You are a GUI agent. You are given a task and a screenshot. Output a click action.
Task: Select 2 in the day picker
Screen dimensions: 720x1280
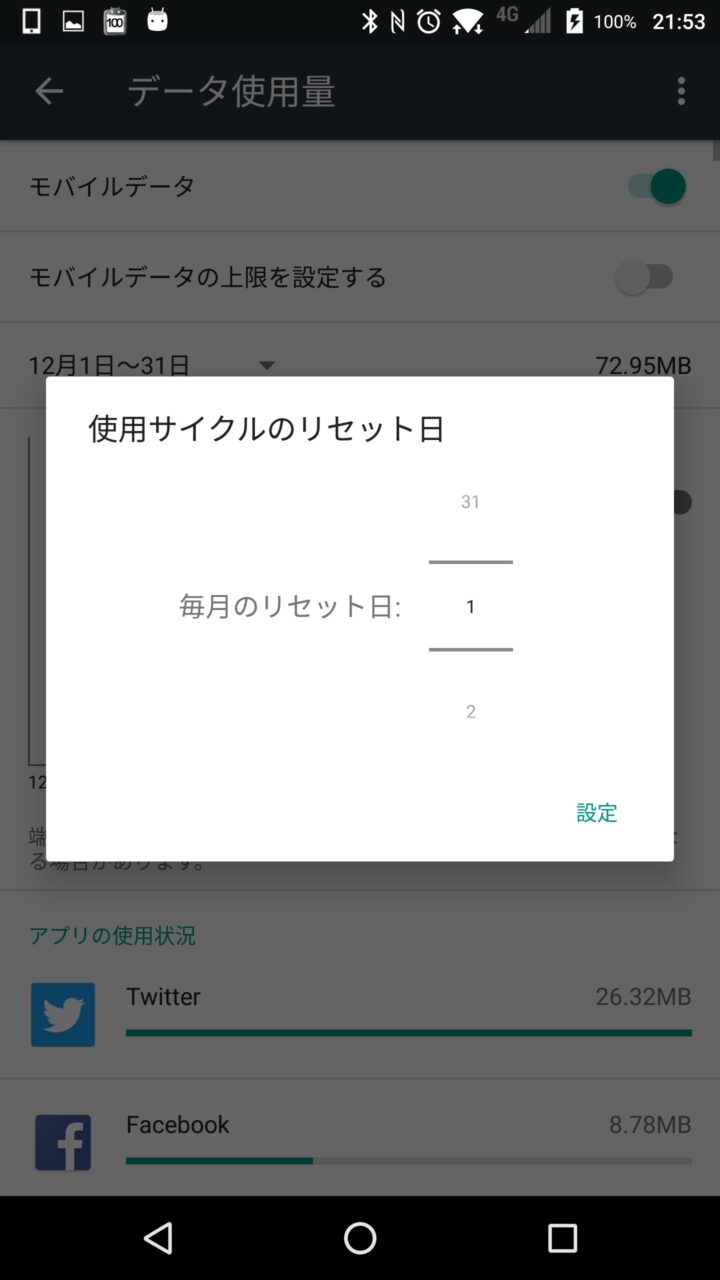[470, 712]
